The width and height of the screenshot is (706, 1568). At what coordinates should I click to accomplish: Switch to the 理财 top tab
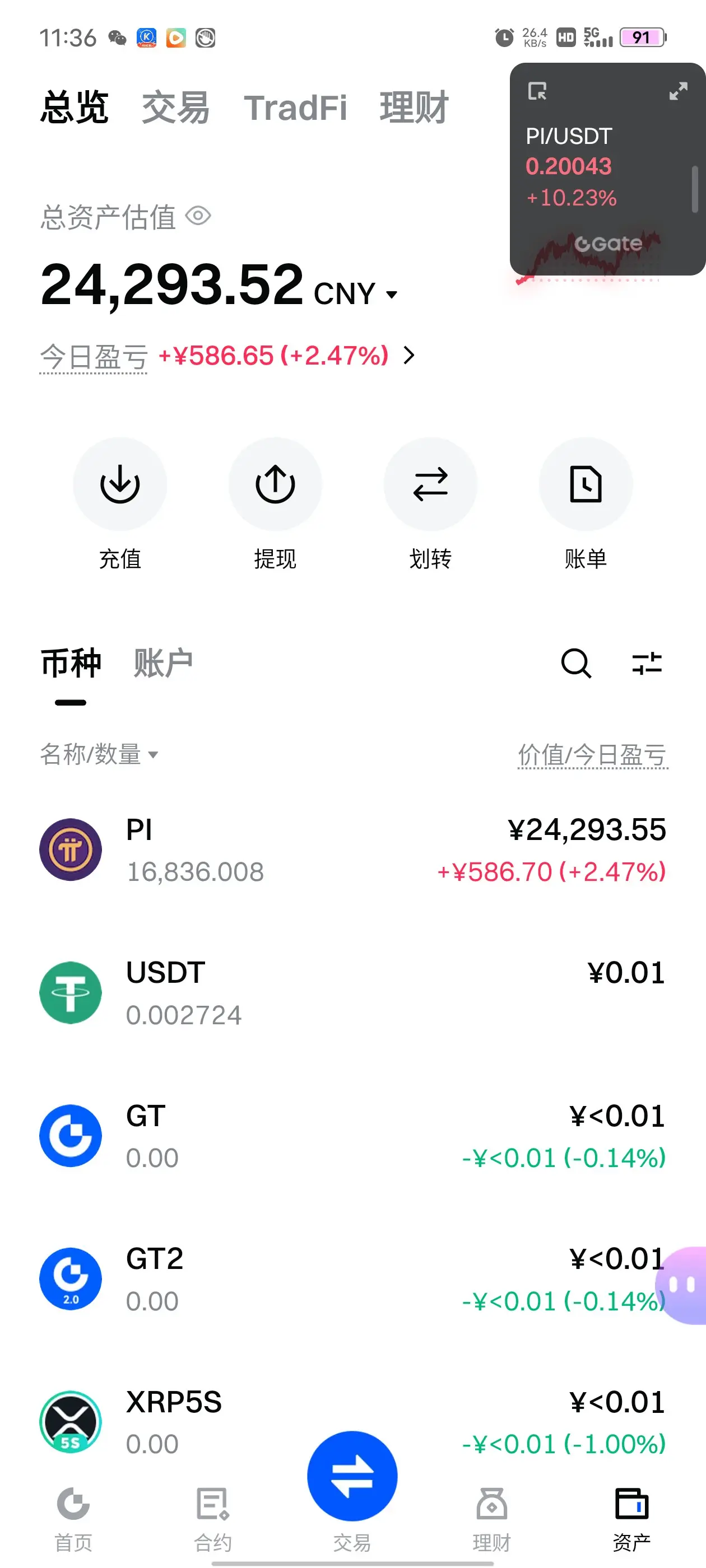[x=414, y=108]
